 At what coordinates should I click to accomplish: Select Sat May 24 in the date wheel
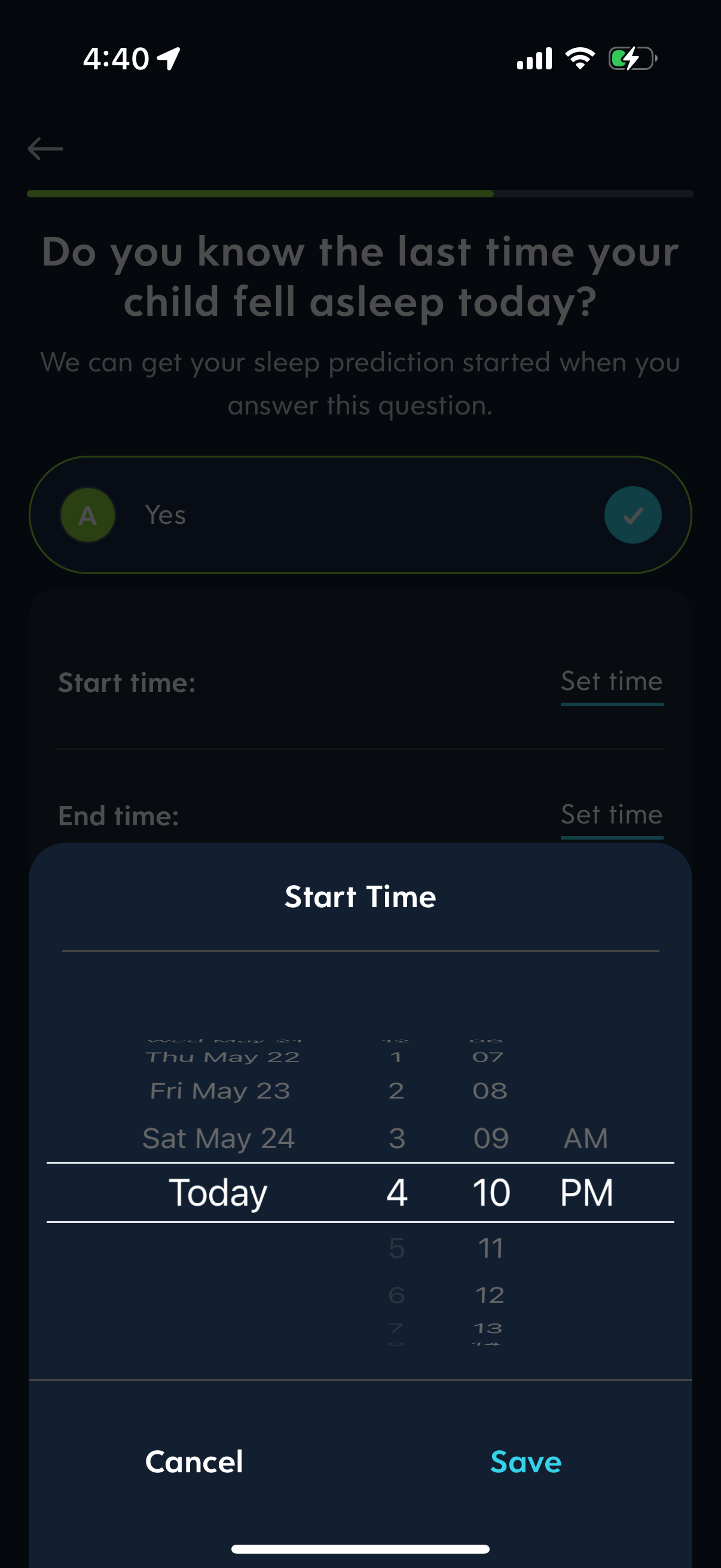(219, 1137)
